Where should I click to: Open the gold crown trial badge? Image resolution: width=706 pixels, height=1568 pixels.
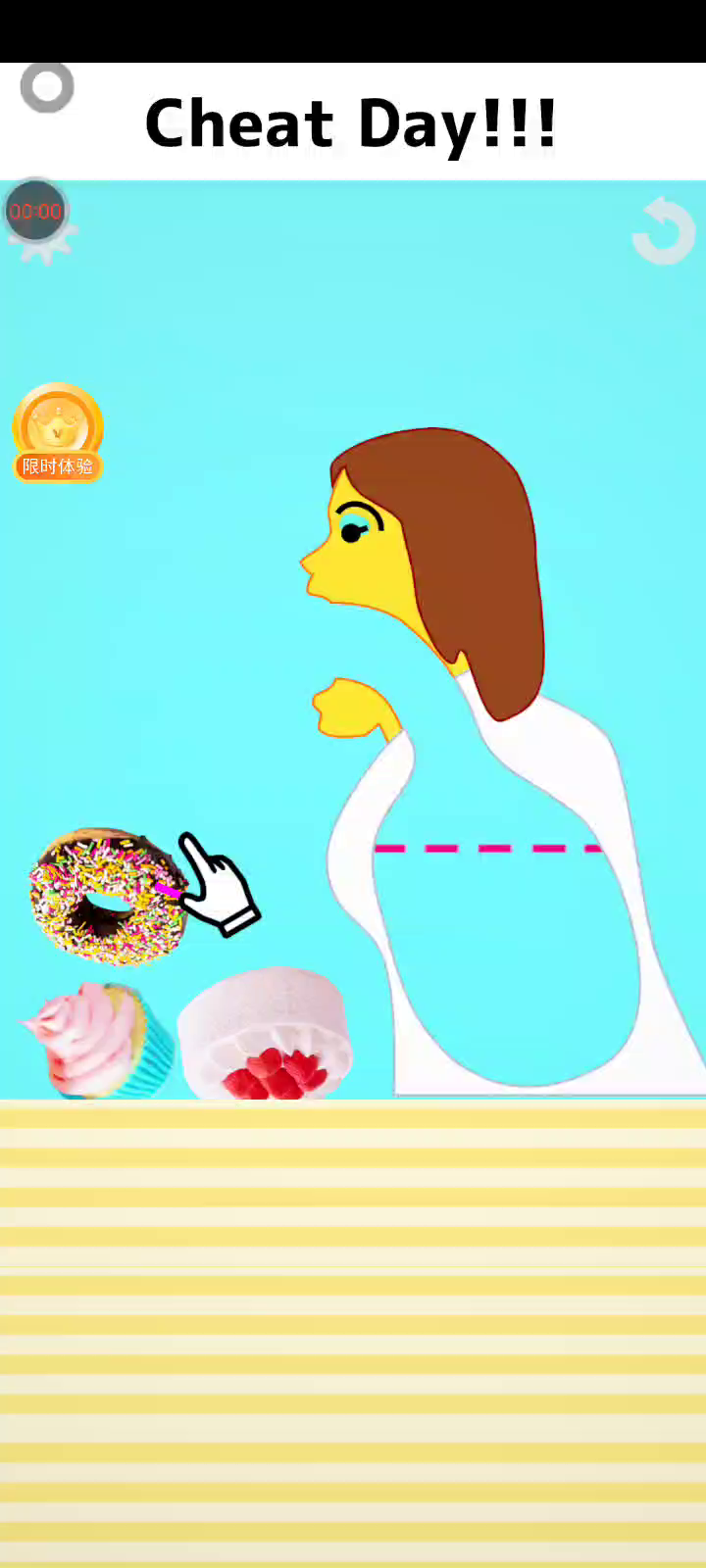click(58, 432)
